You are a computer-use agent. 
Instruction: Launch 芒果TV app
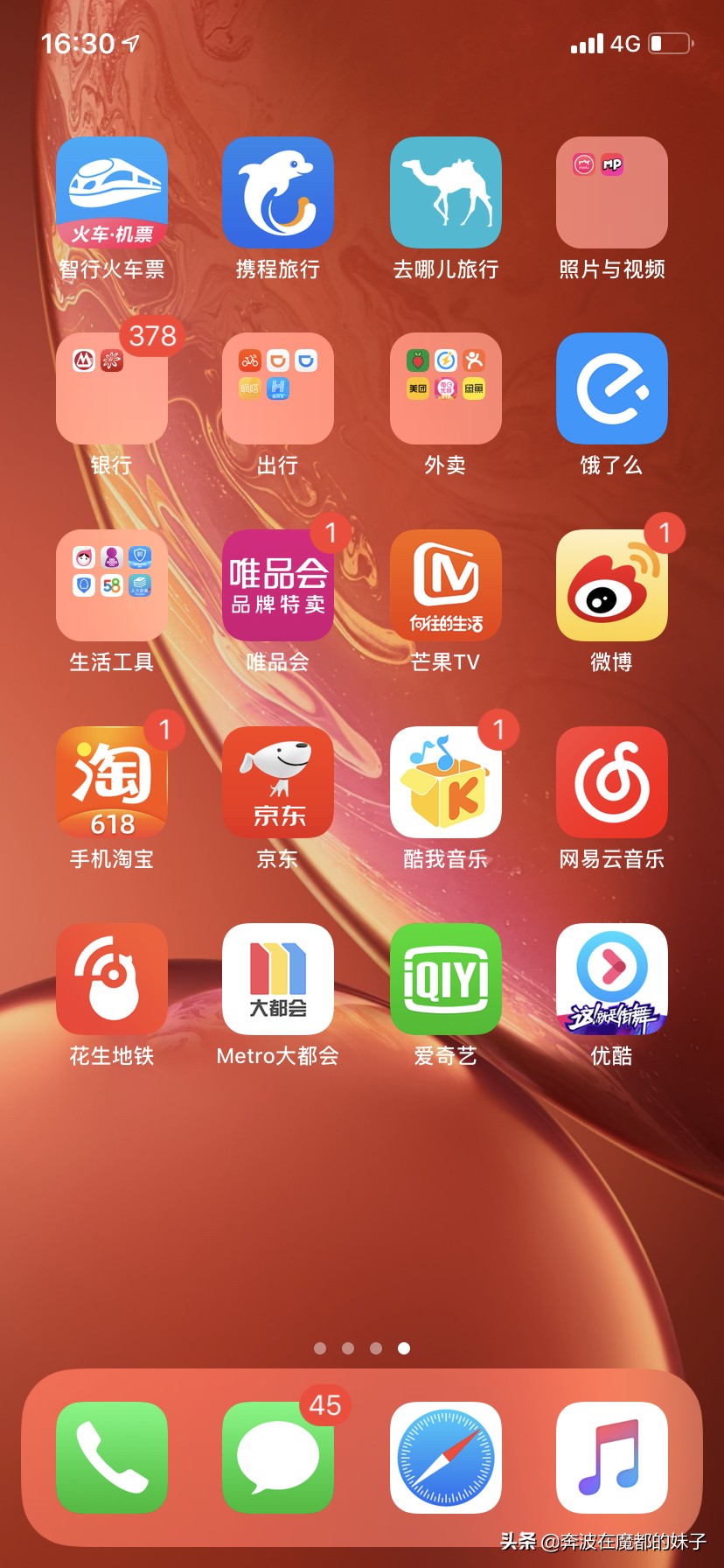pyautogui.click(x=446, y=585)
